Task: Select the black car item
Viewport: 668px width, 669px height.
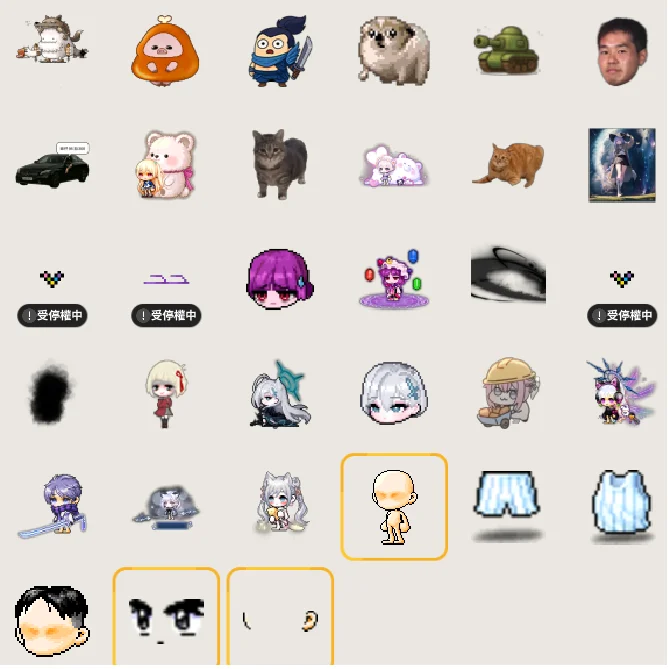Action: [52, 167]
